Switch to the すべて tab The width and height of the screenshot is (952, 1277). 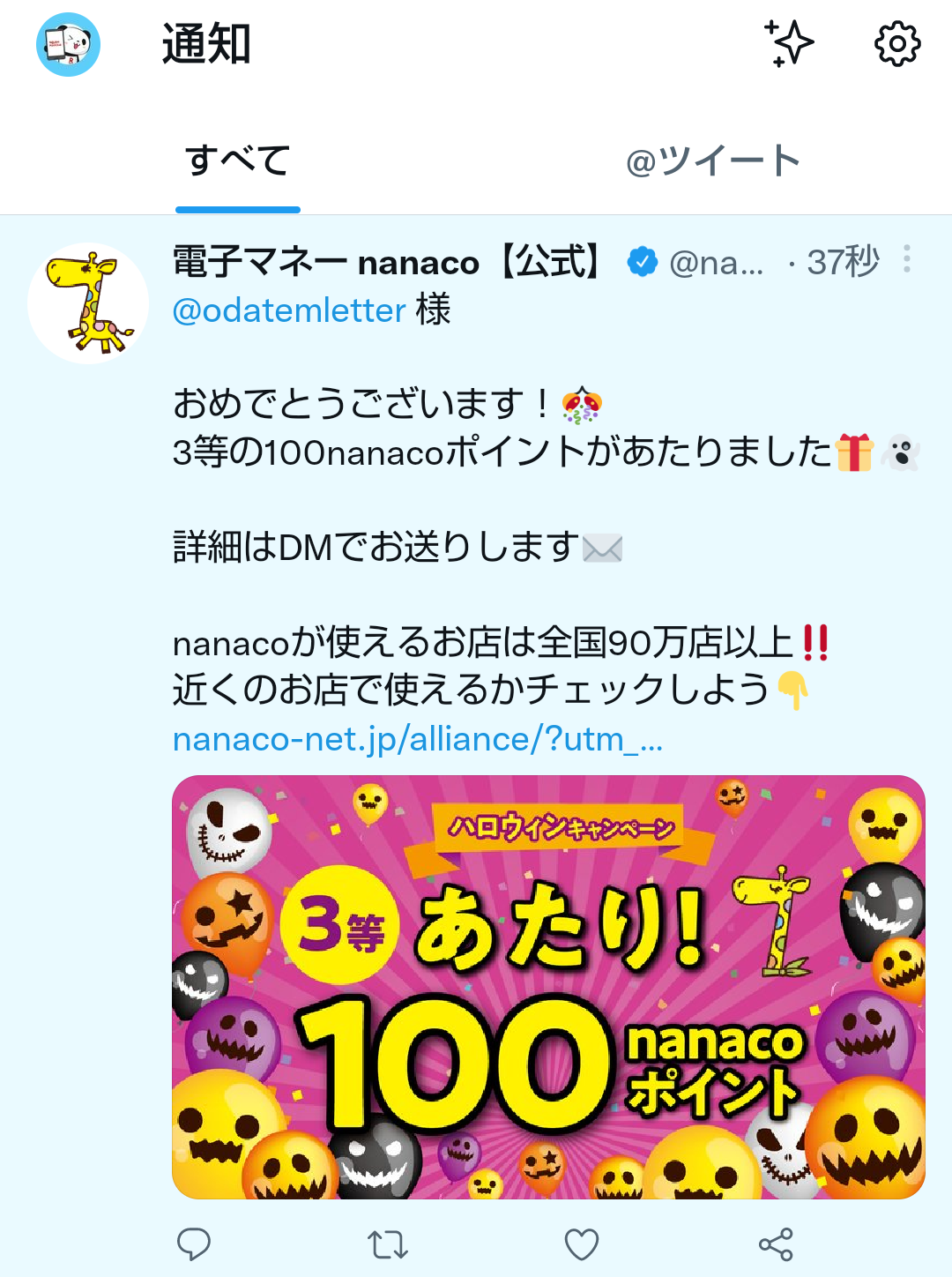(x=238, y=161)
